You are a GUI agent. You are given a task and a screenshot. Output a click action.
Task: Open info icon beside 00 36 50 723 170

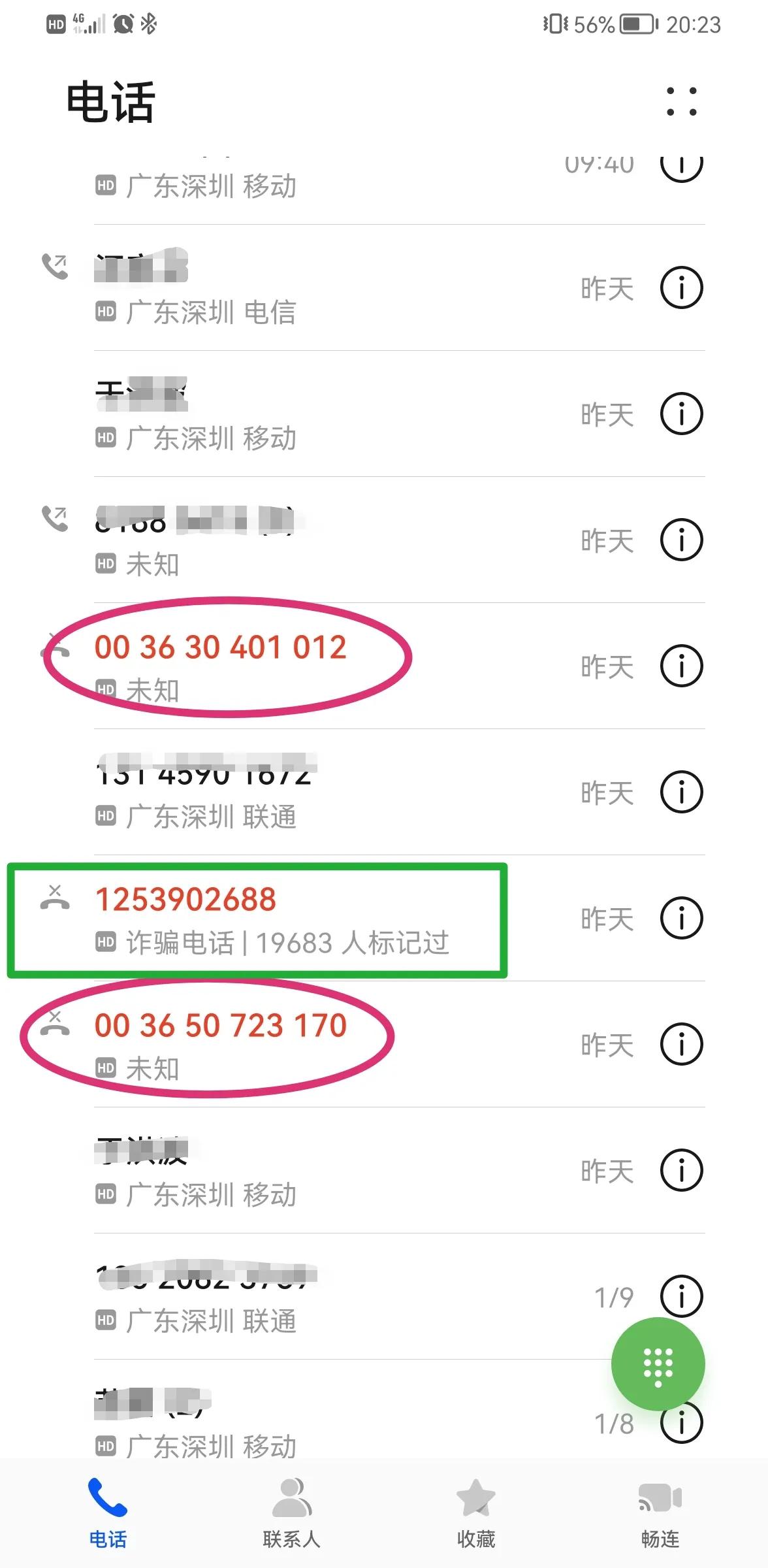point(681,1044)
